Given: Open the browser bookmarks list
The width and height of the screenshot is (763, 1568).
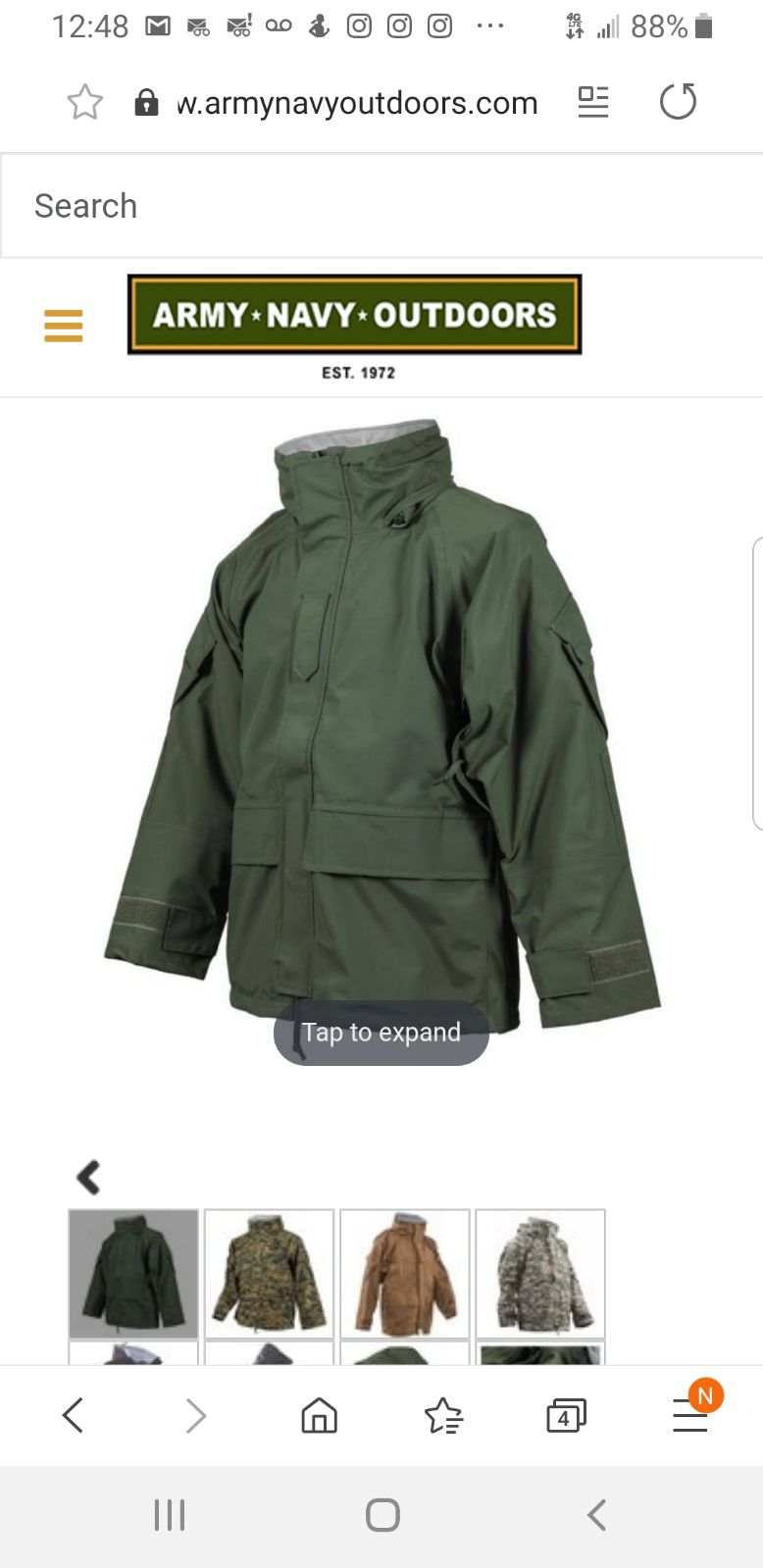Looking at the screenshot, I should (x=443, y=1415).
